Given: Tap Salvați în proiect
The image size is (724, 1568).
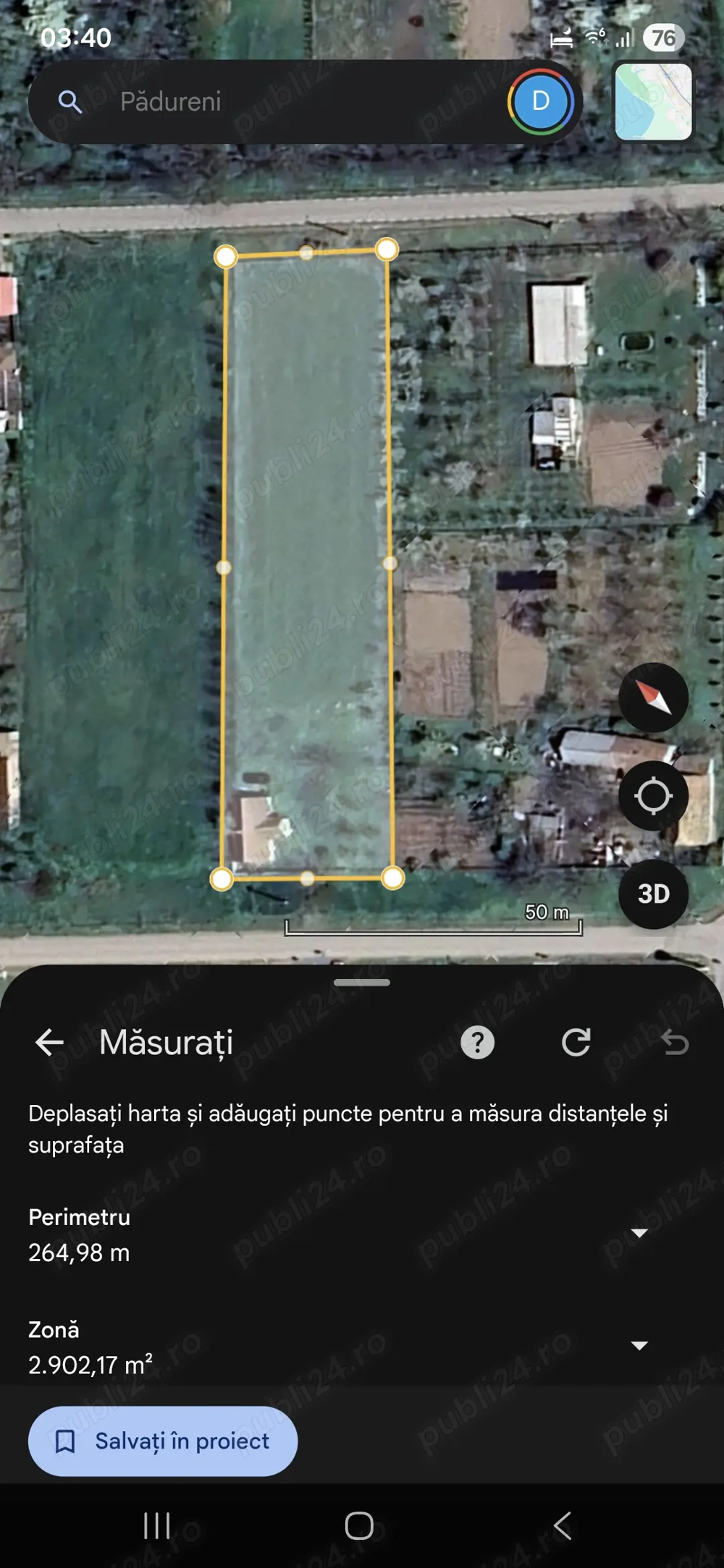Looking at the screenshot, I should point(163,1441).
